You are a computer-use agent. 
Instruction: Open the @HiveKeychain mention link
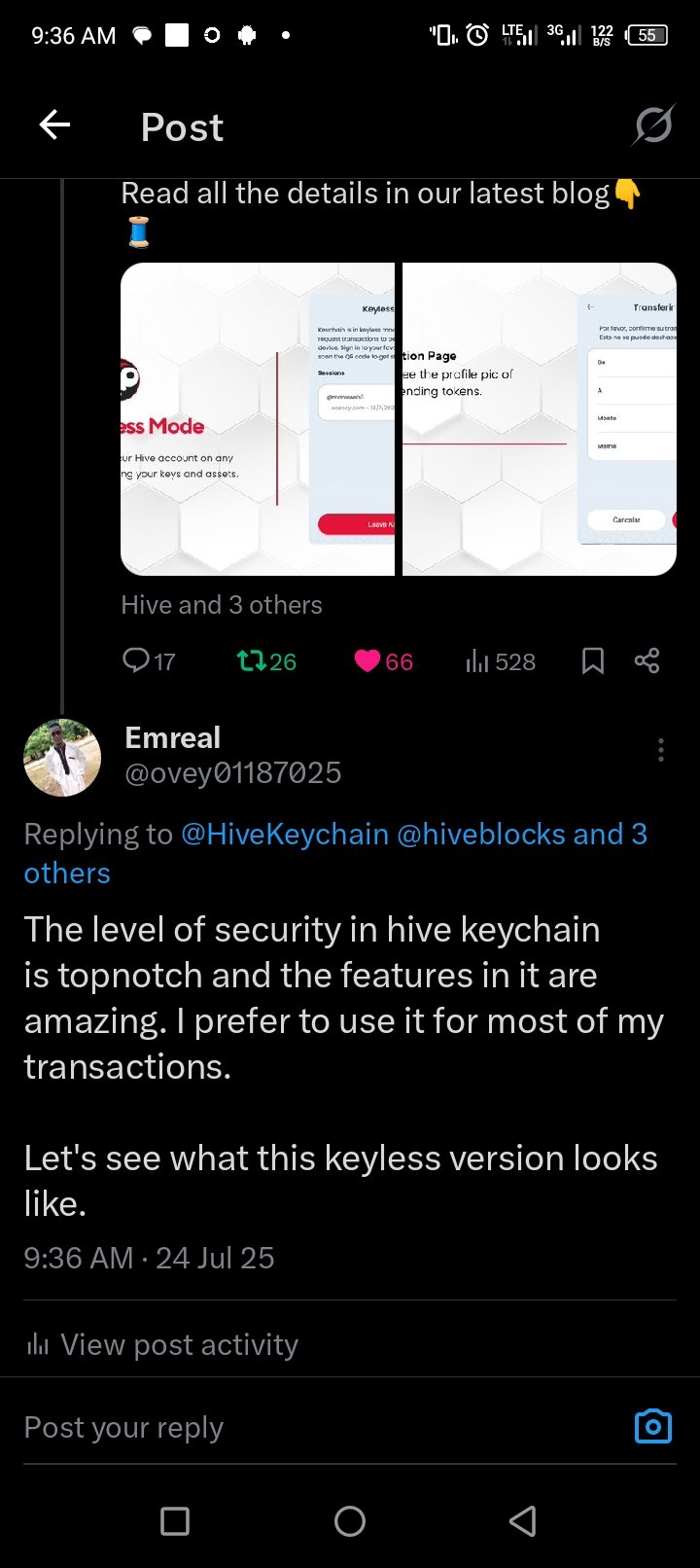tap(285, 834)
